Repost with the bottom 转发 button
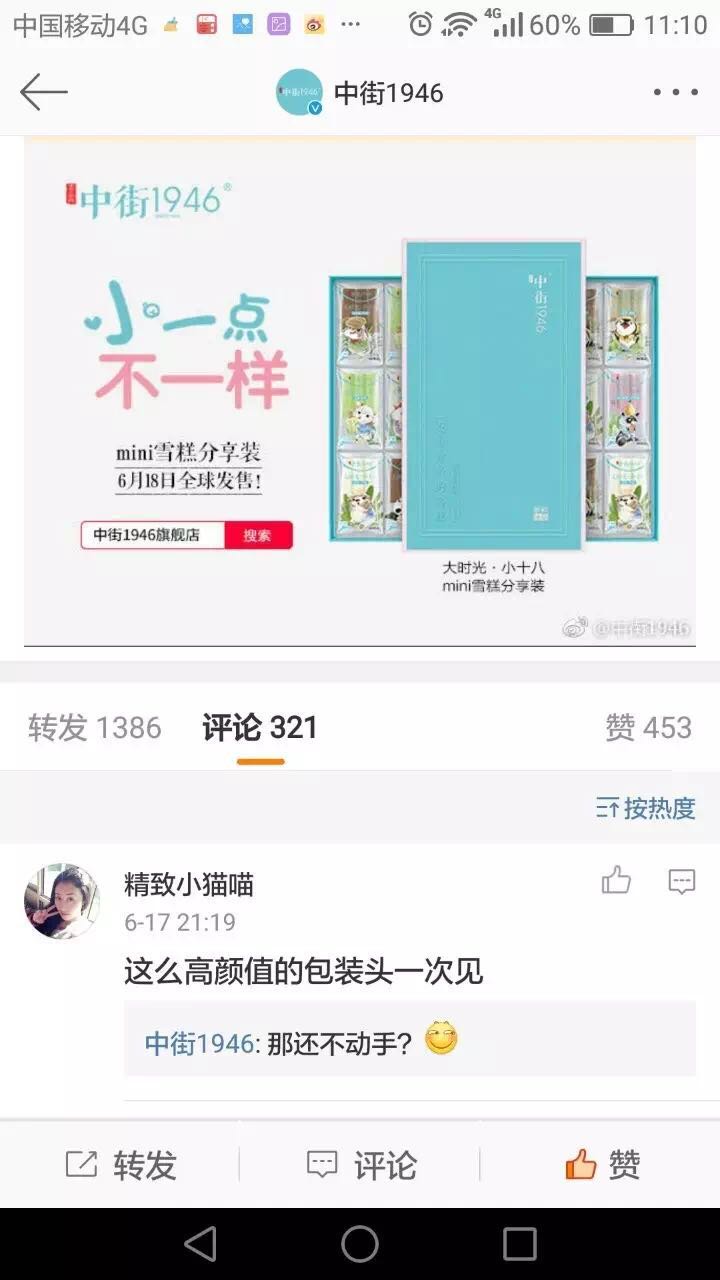This screenshot has width=720, height=1280. 120,1165
